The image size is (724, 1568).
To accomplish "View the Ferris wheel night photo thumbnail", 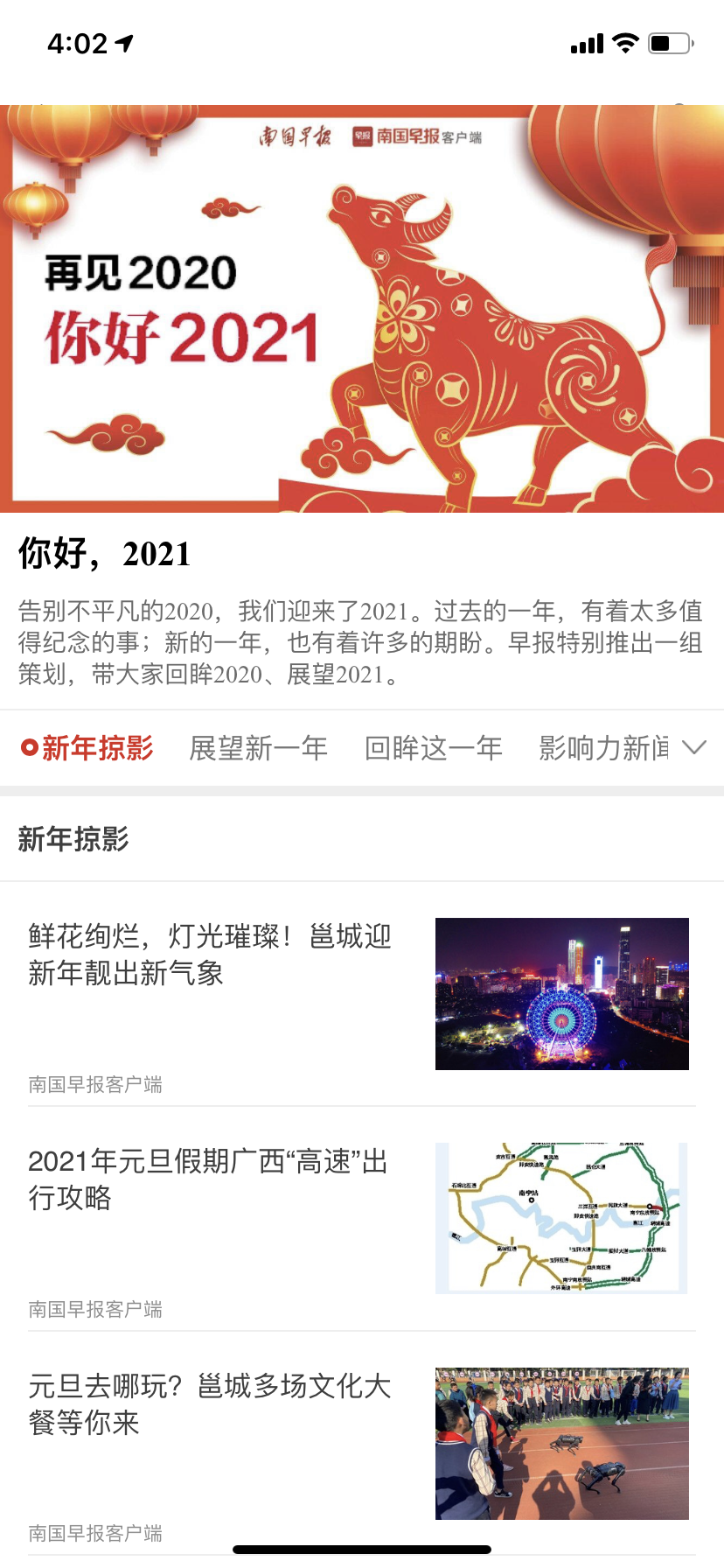I will [561, 993].
